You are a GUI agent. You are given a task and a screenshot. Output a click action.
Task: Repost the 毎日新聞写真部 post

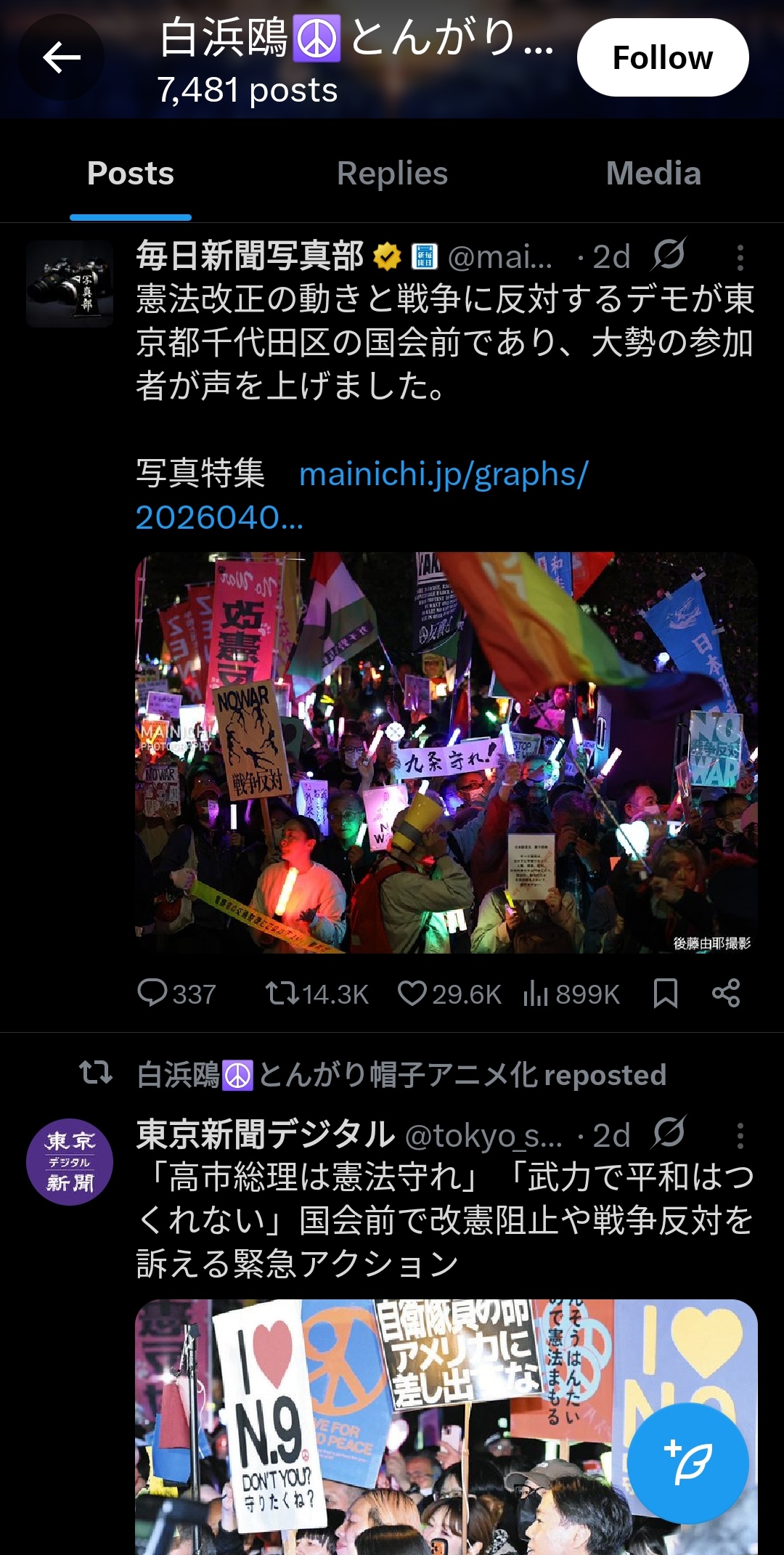[x=317, y=994]
